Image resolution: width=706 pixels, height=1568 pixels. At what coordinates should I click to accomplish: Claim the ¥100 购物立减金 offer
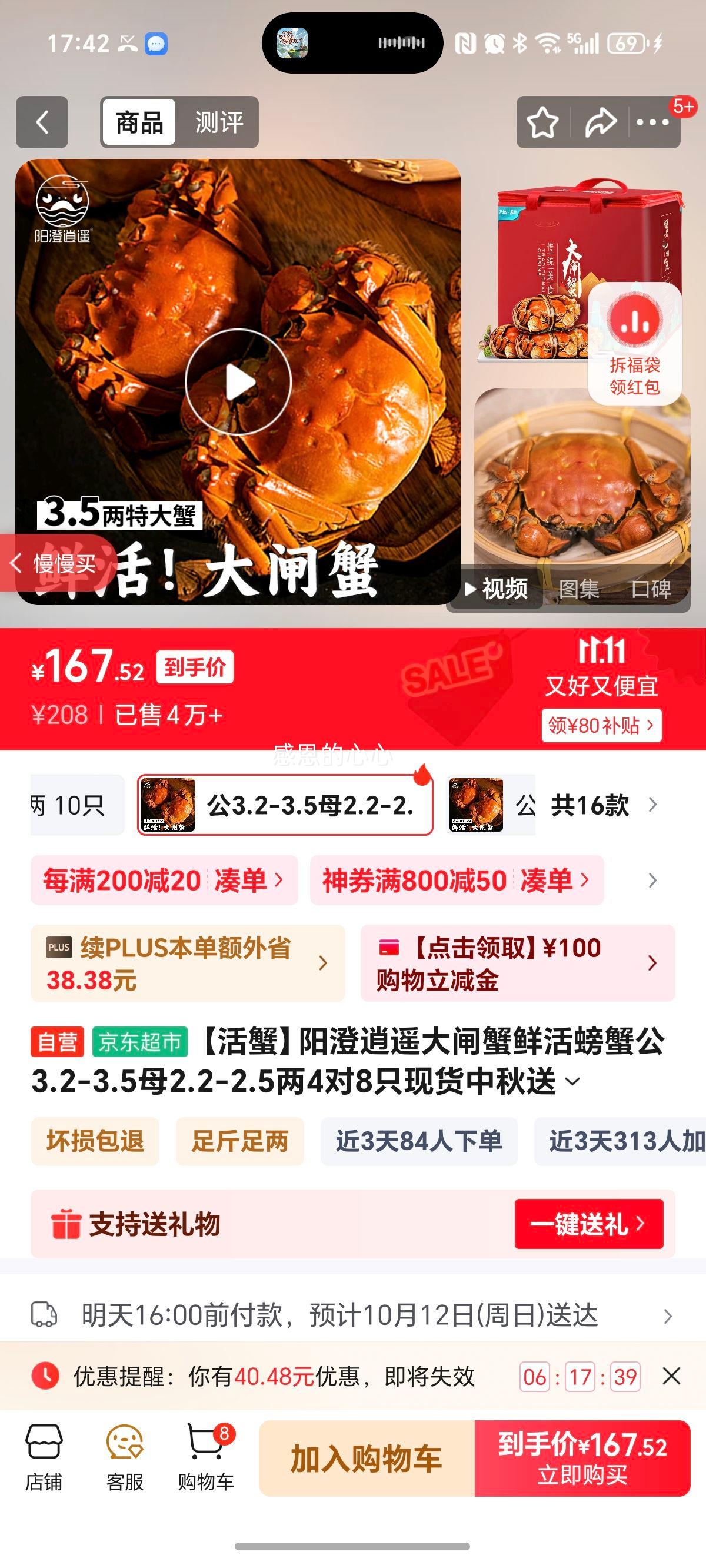517,963
